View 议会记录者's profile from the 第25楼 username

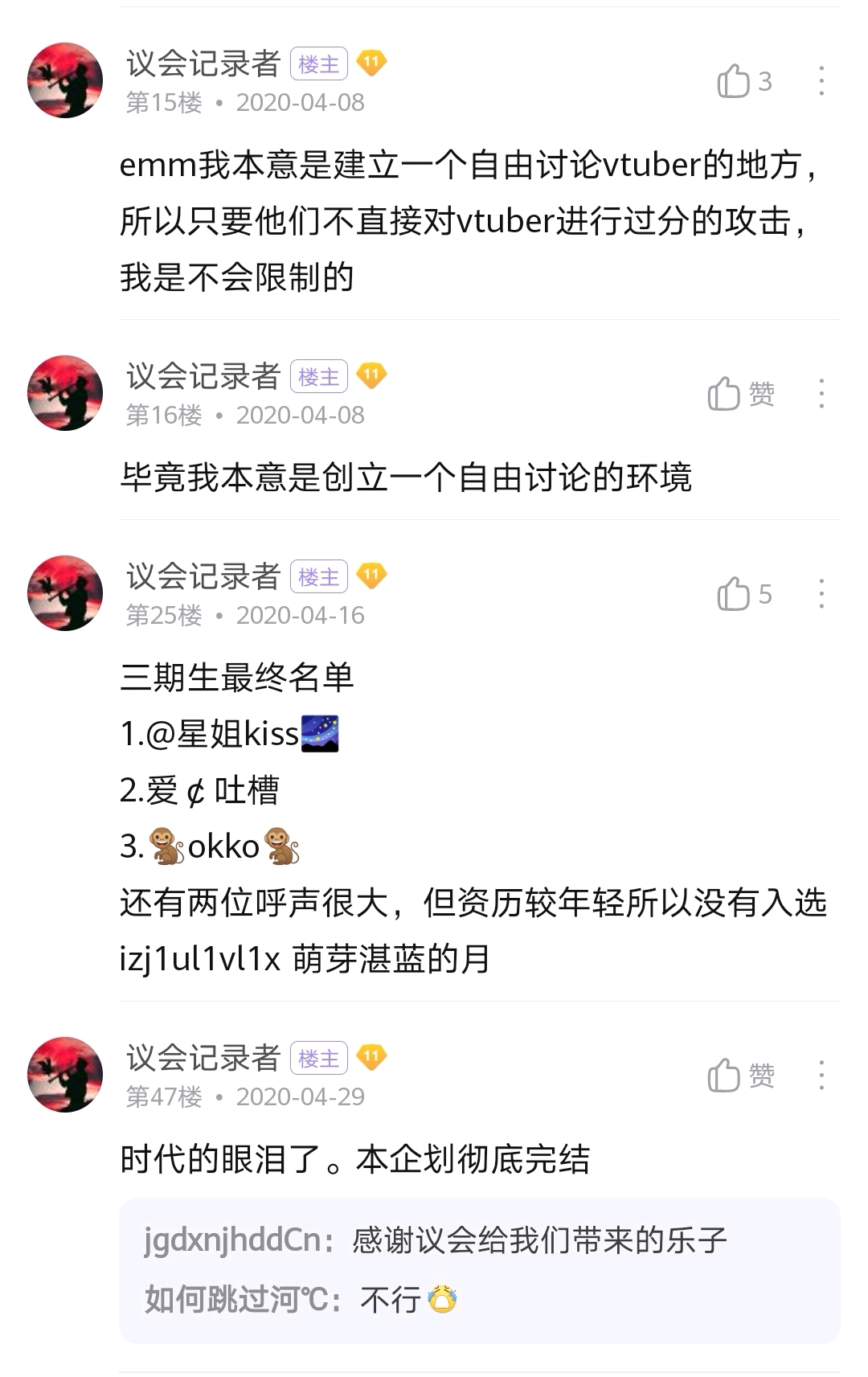point(203,576)
